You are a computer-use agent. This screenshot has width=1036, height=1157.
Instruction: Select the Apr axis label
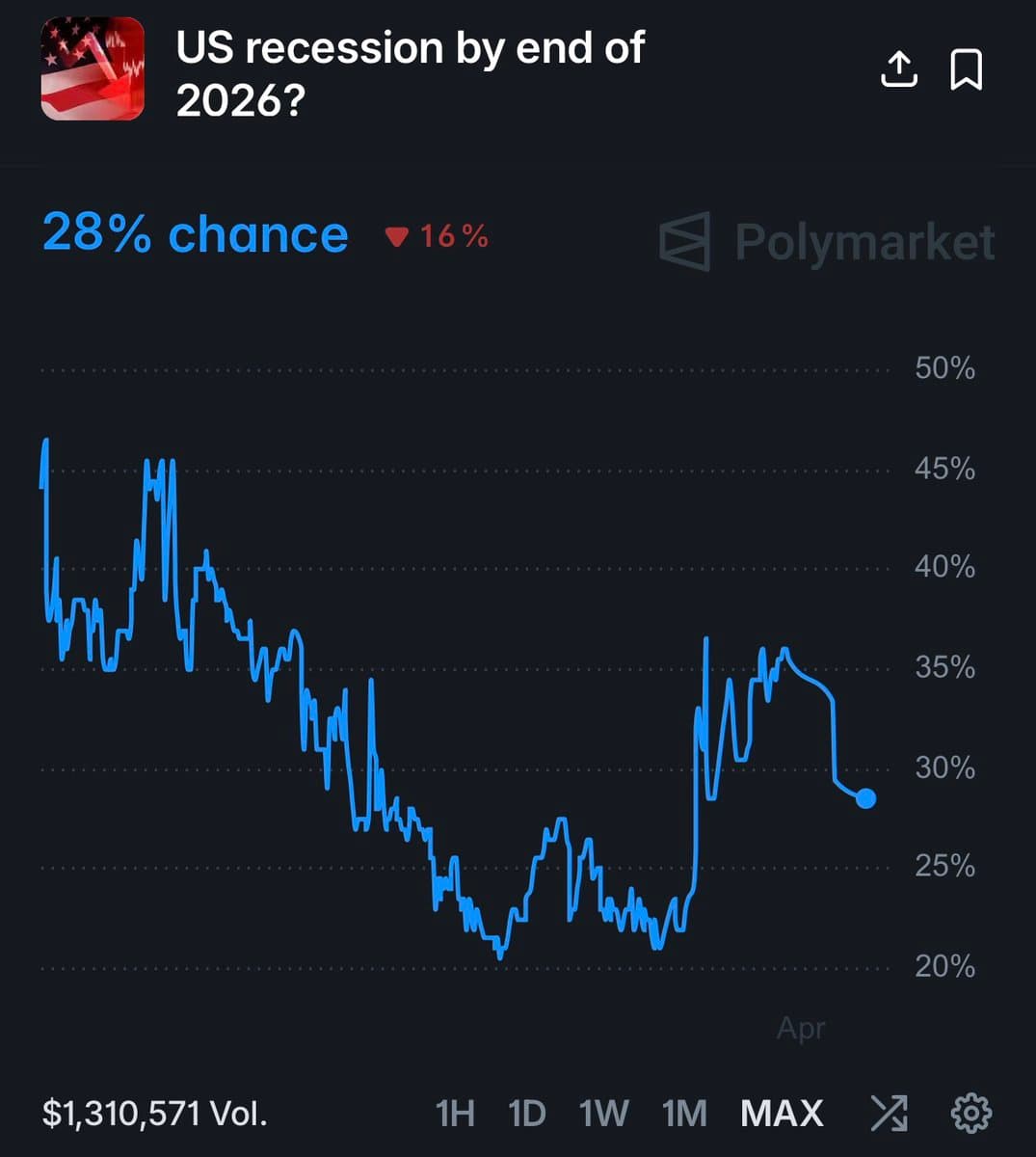click(x=800, y=1029)
